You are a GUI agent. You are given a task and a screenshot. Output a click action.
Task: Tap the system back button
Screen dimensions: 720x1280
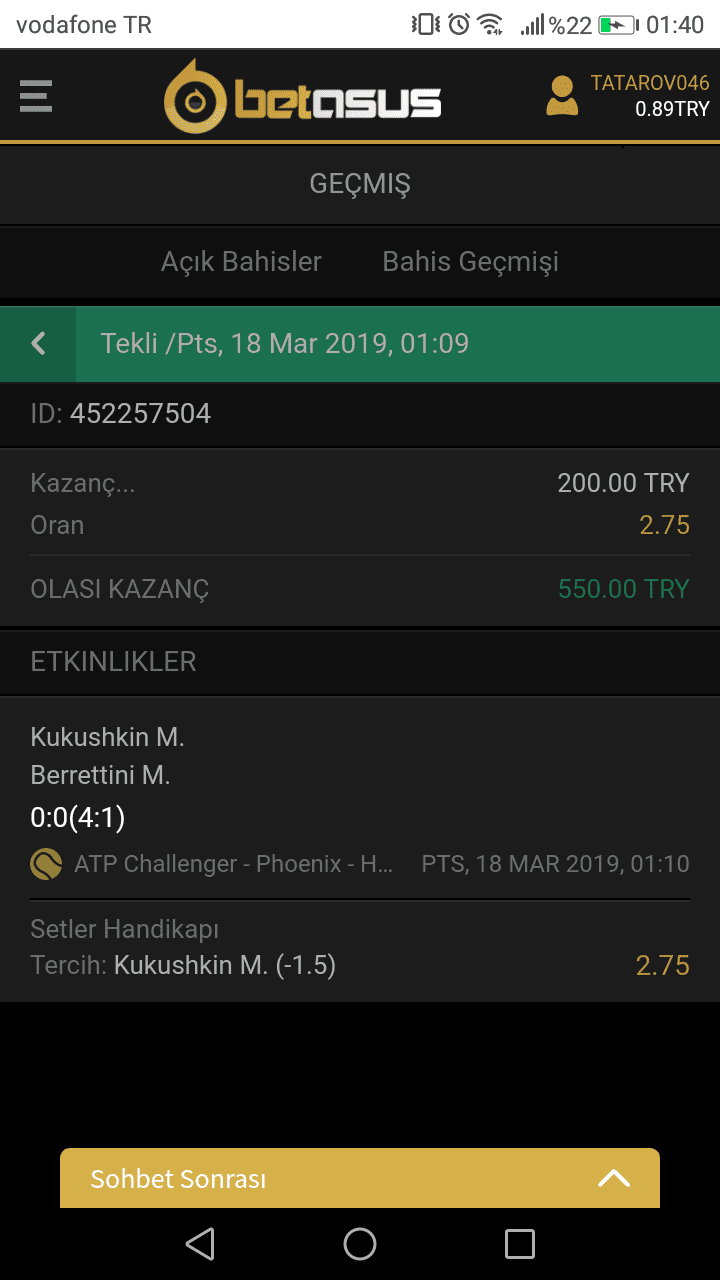200,1244
